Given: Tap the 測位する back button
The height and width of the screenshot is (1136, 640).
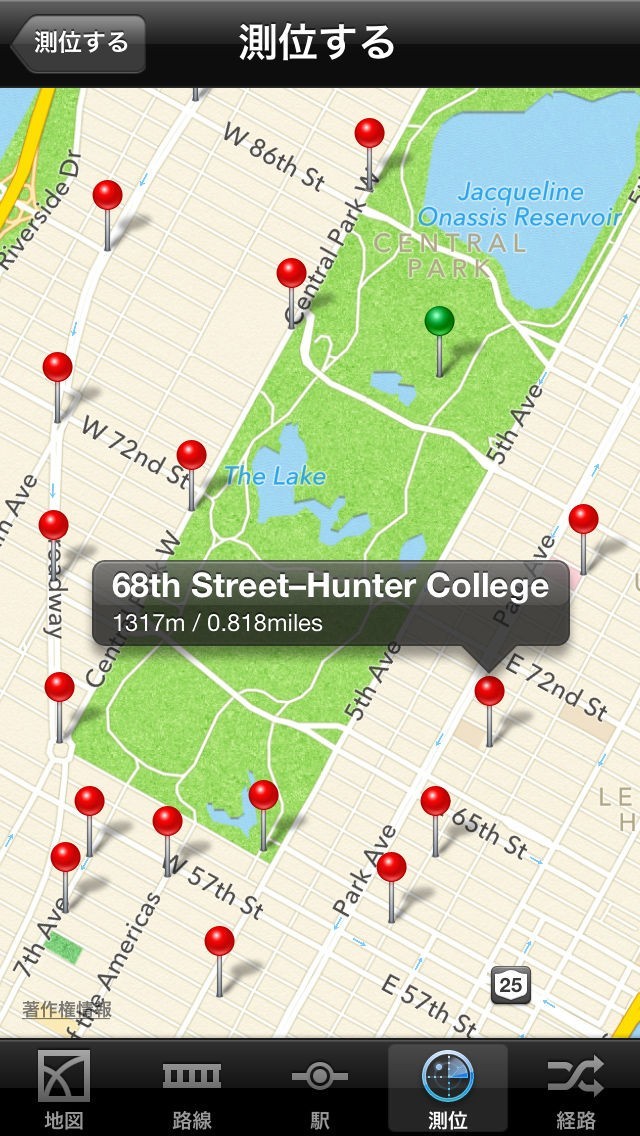Looking at the screenshot, I should point(80,43).
